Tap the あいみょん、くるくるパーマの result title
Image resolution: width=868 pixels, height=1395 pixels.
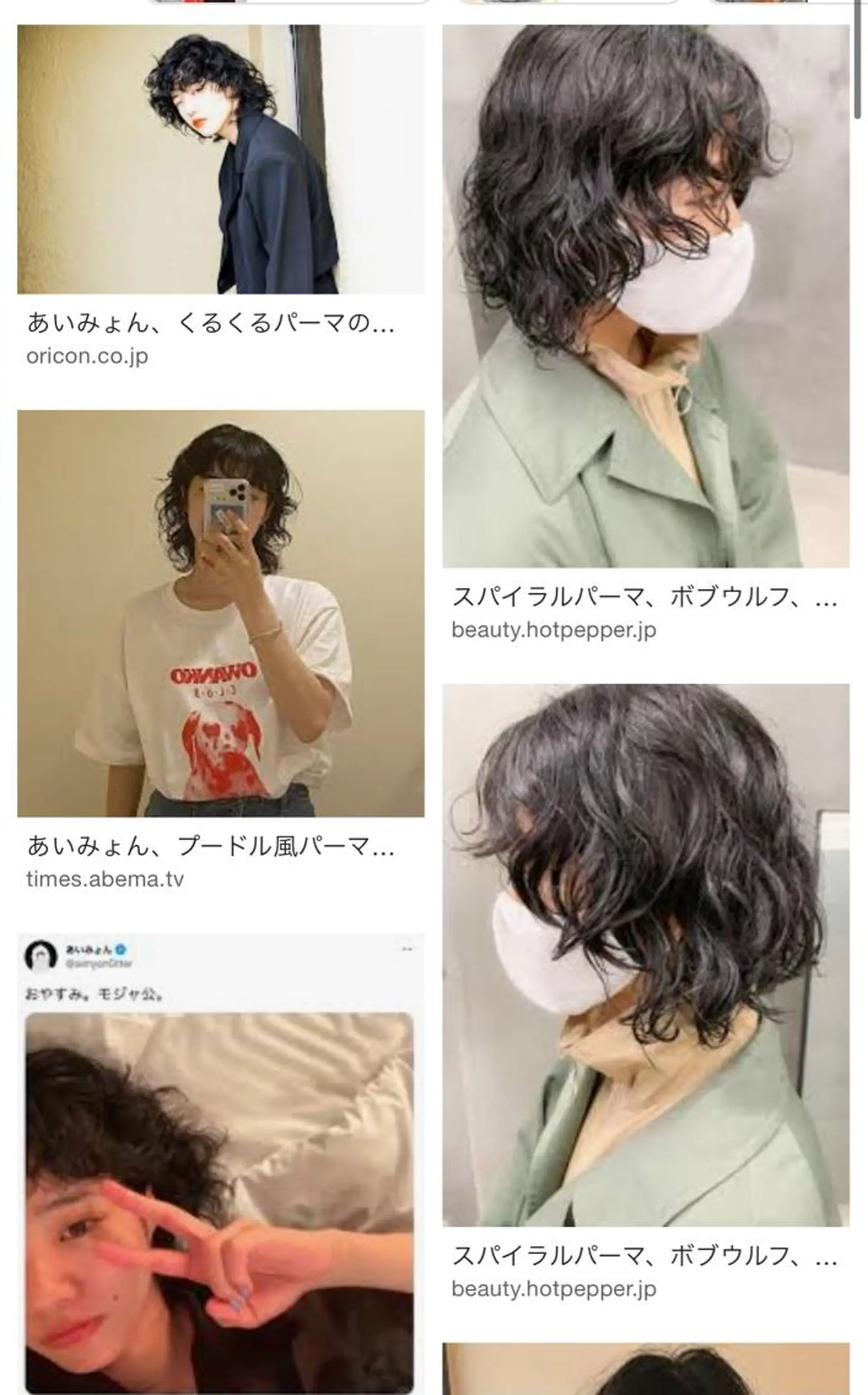(212, 322)
